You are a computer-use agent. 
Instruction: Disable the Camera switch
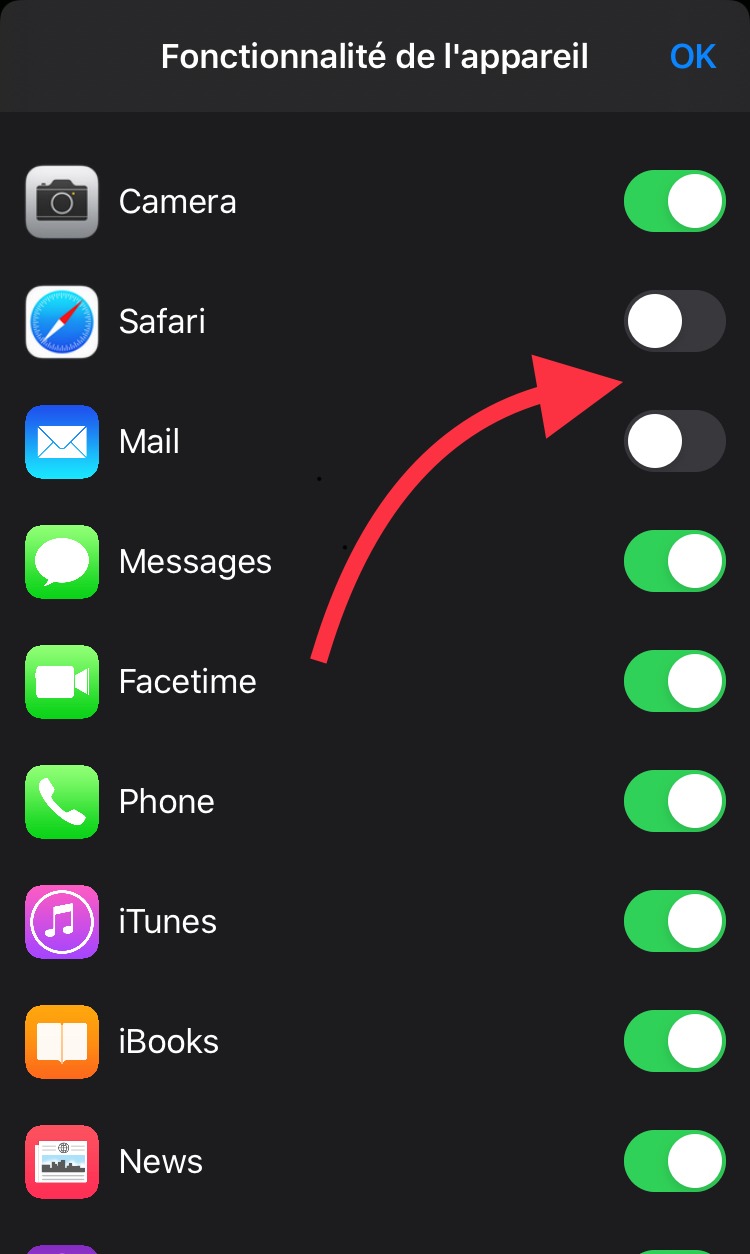[x=675, y=201]
